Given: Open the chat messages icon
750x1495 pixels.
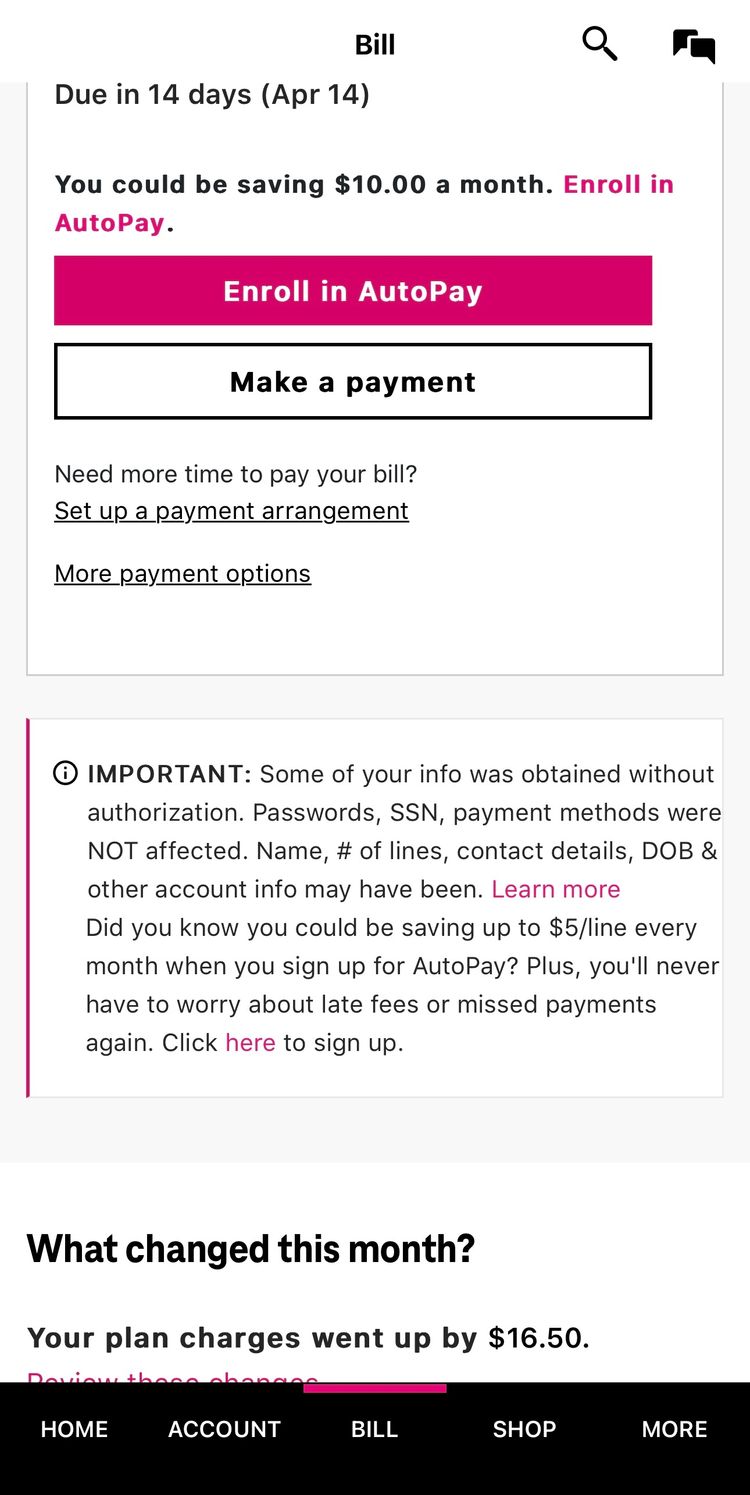Looking at the screenshot, I should coord(694,46).
